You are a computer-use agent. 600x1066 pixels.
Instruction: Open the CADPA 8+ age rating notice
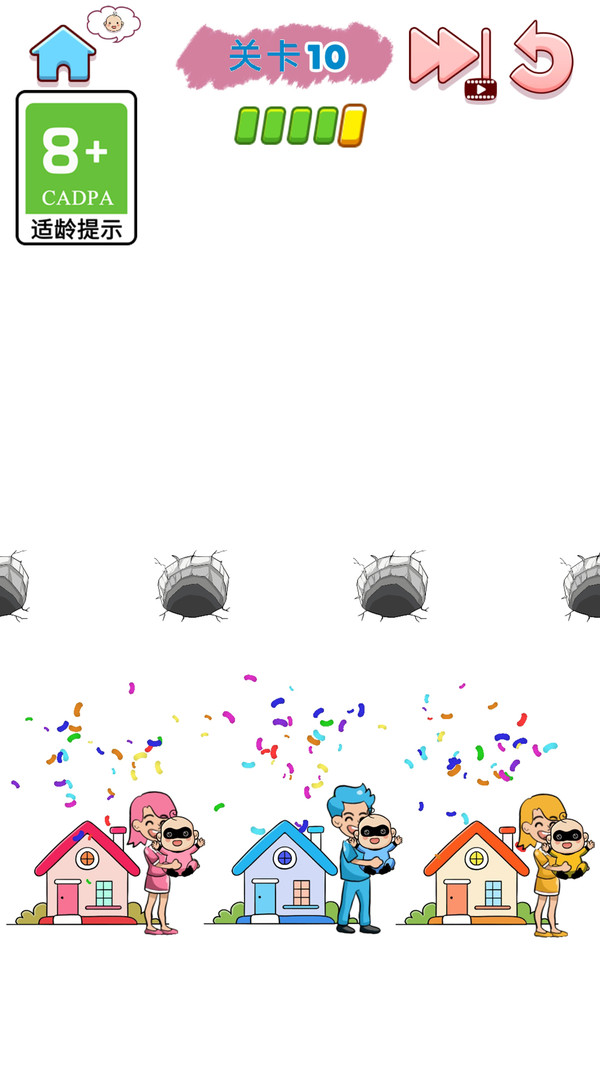coord(76,168)
